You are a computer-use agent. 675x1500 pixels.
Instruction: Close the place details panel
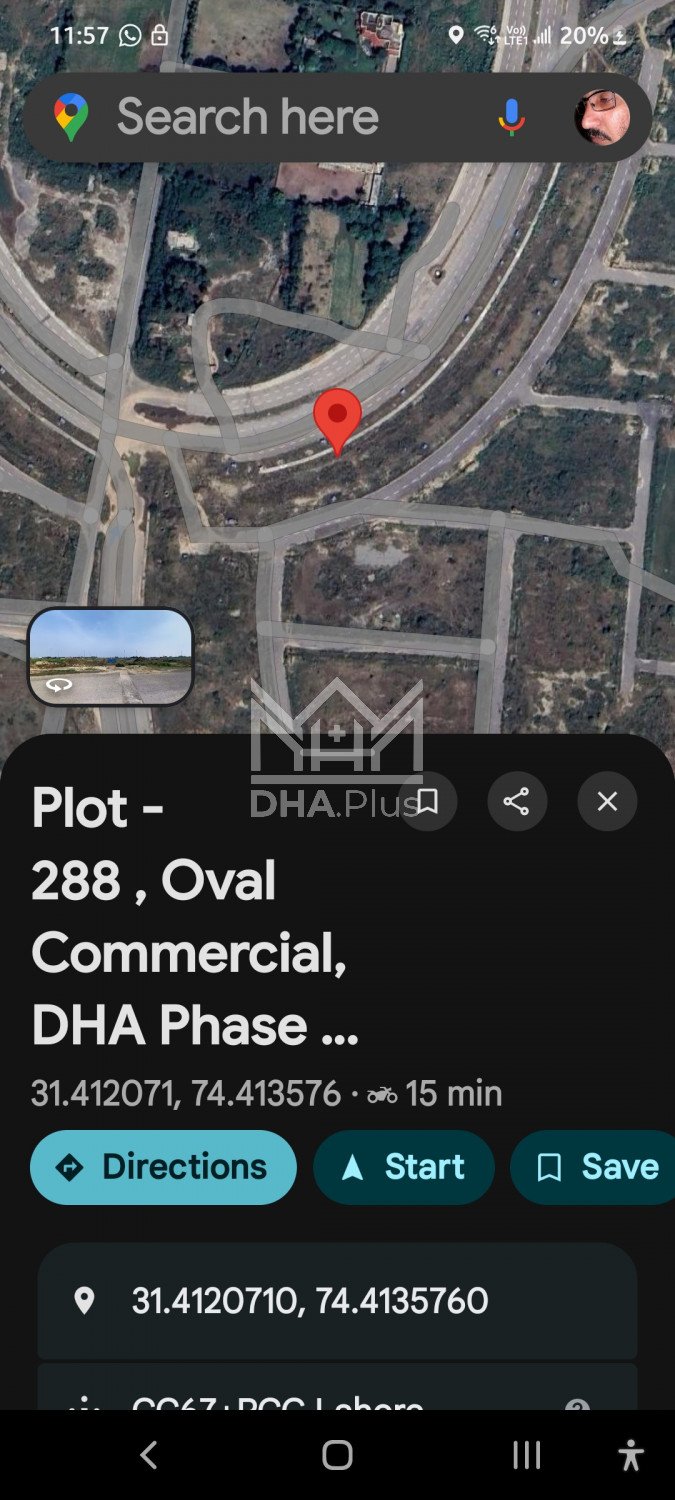click(x=607, y=801)
